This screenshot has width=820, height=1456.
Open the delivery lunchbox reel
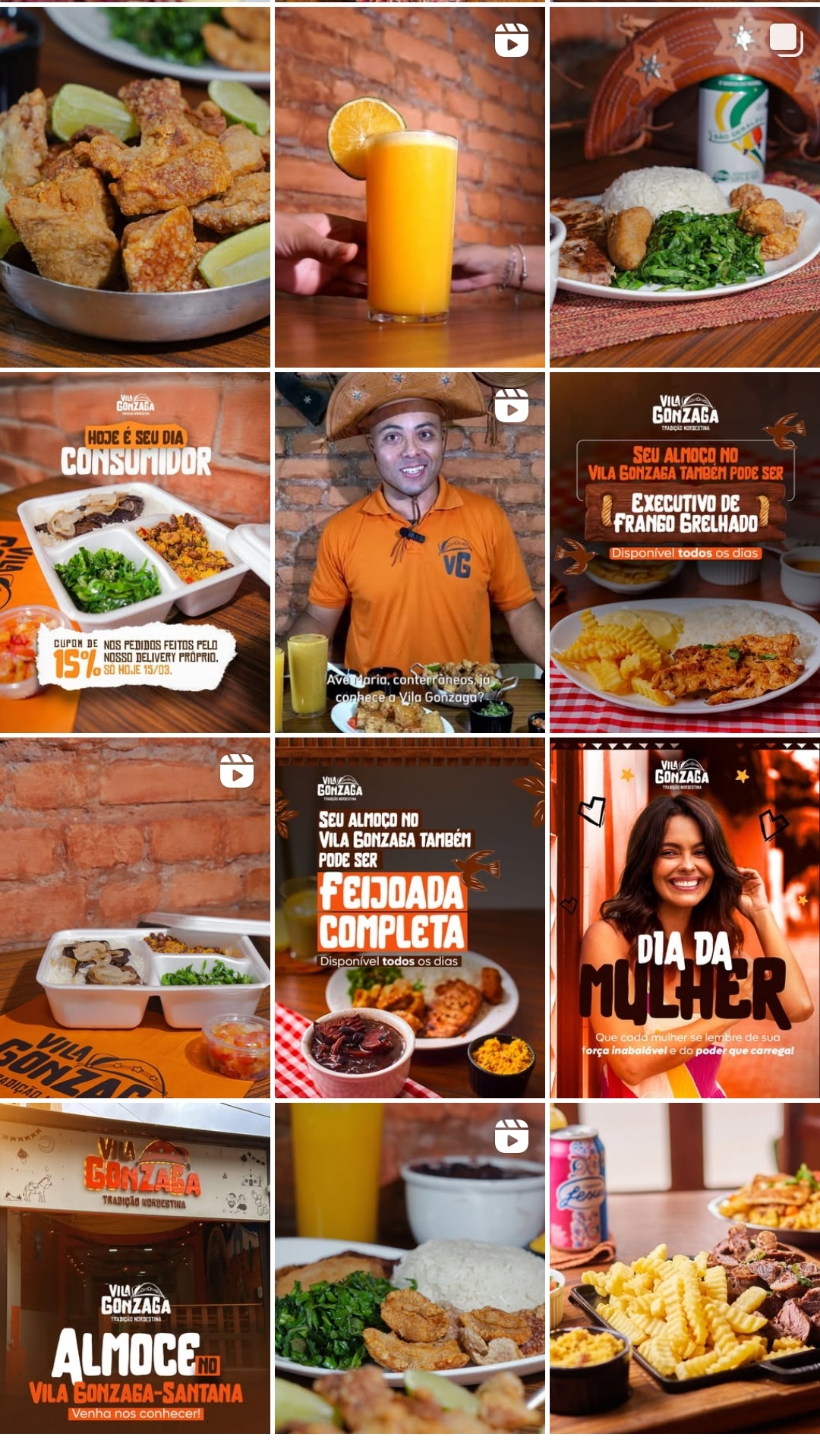pyautogui.click(x=134, y=918)
